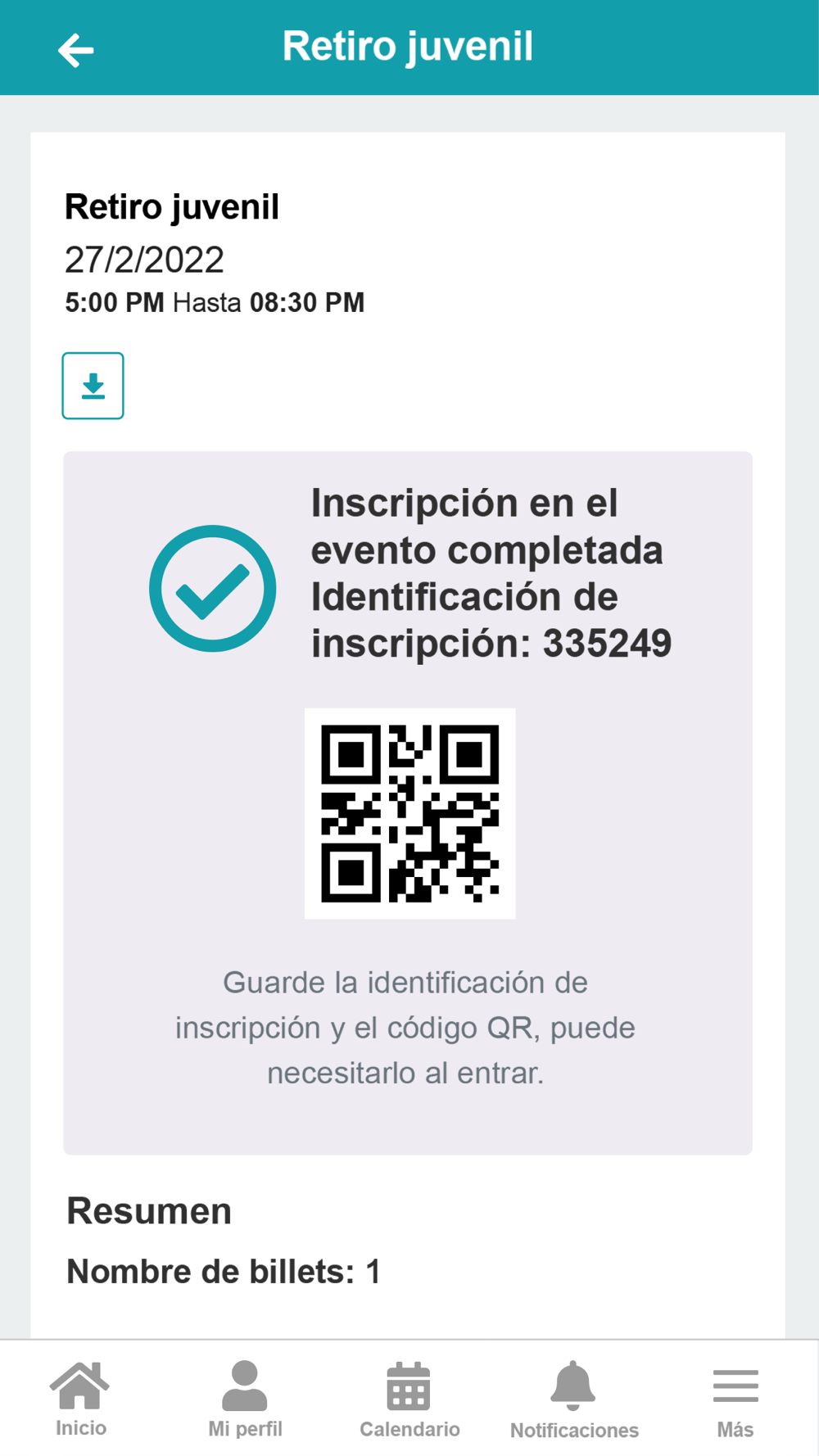
Task: Download the event registration ticket
Action: (x=93, y=386)
